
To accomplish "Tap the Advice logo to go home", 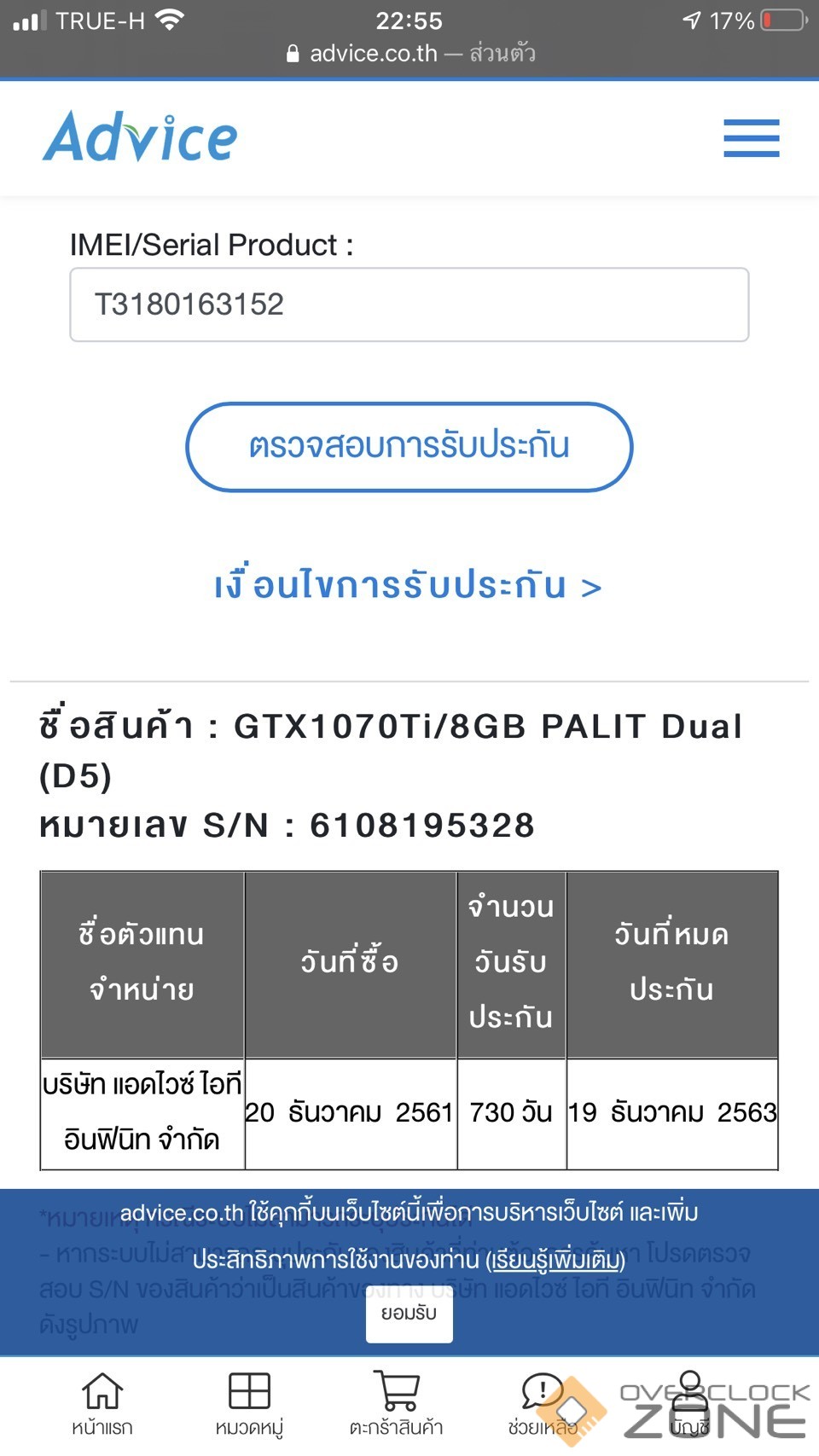I will tap(141, 137).
